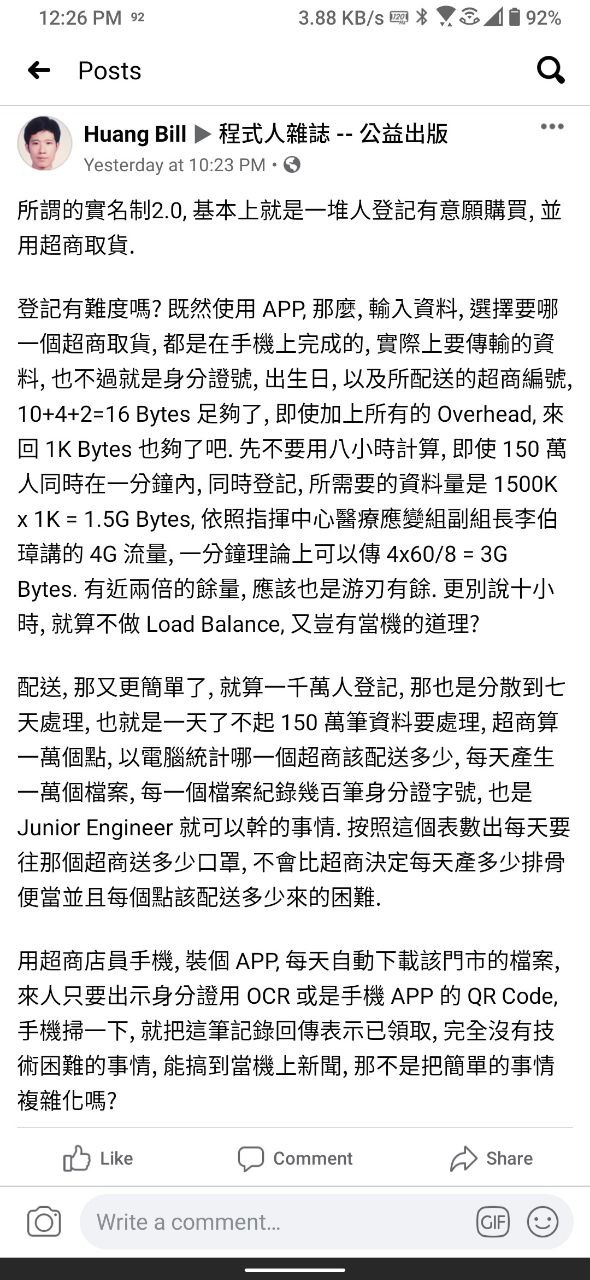Open Huang Bill's profile name link
This screenshot has height=1280, width=590.
135,134
